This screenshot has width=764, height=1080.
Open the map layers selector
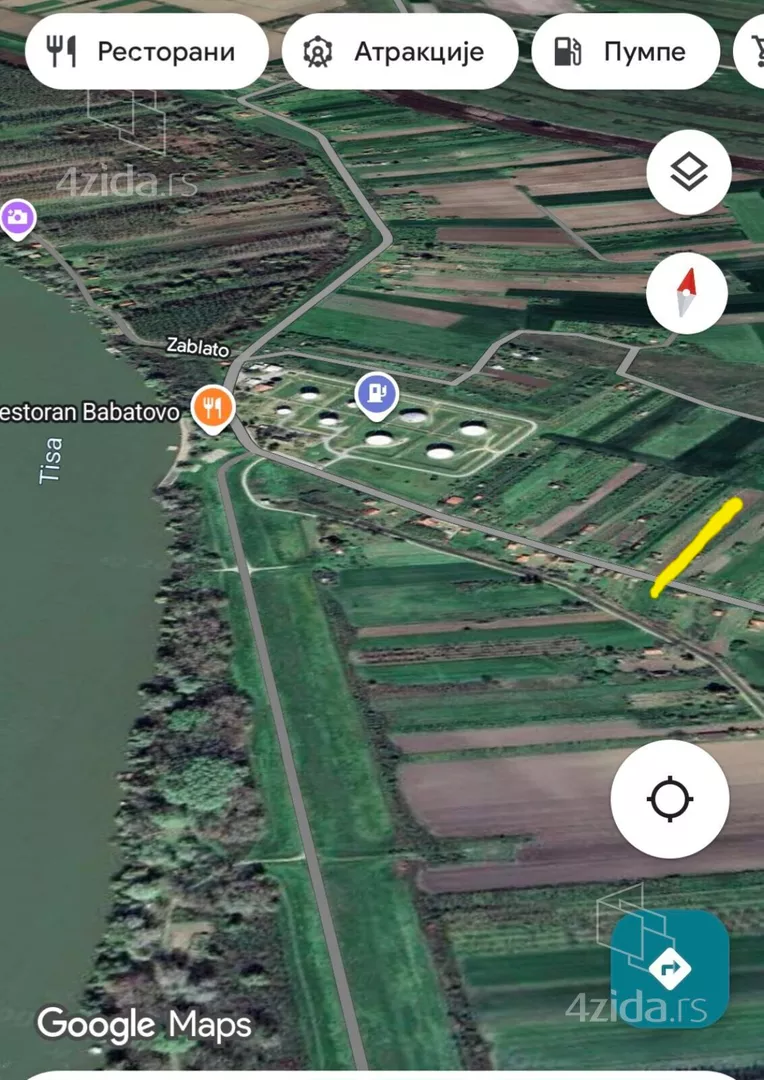[688, 173]
